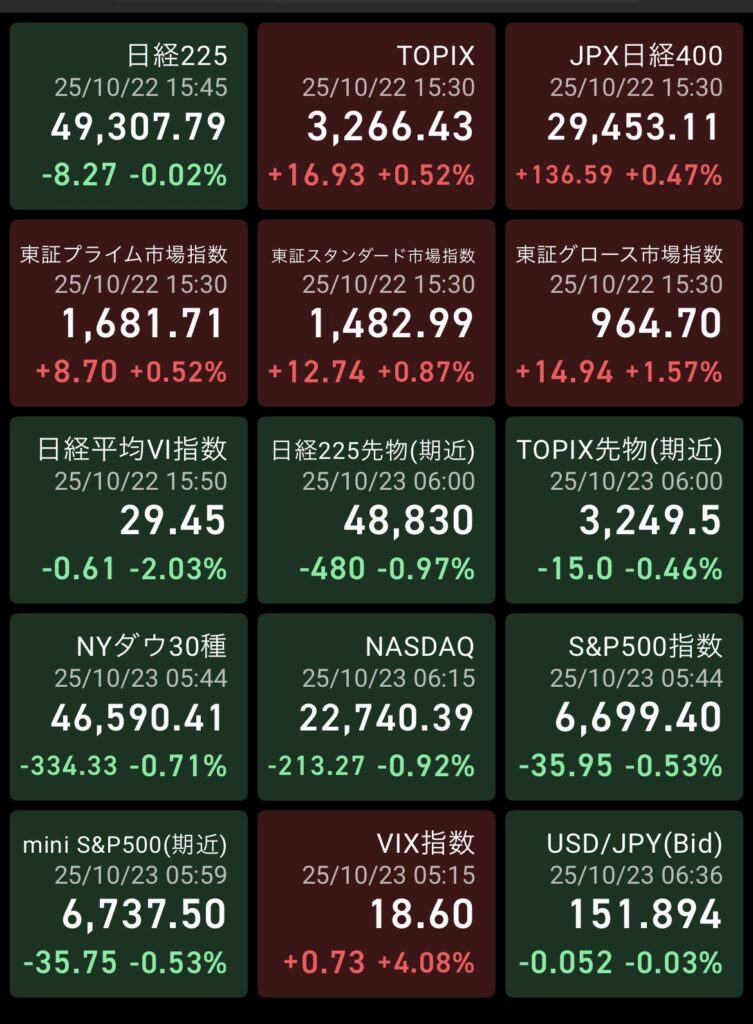View the VIX指数 tile
Image resolution: width=753 pixels, height=1024 pixels.
[x=376, y=904]
